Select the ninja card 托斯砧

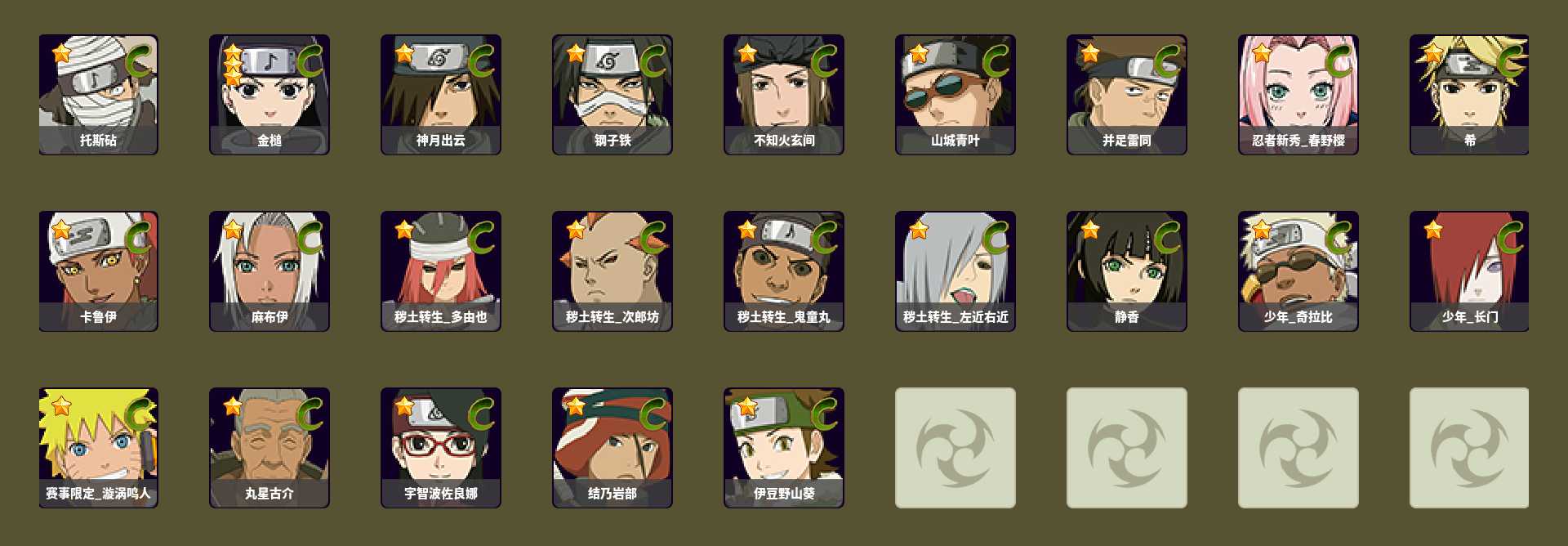click(98, 94)
